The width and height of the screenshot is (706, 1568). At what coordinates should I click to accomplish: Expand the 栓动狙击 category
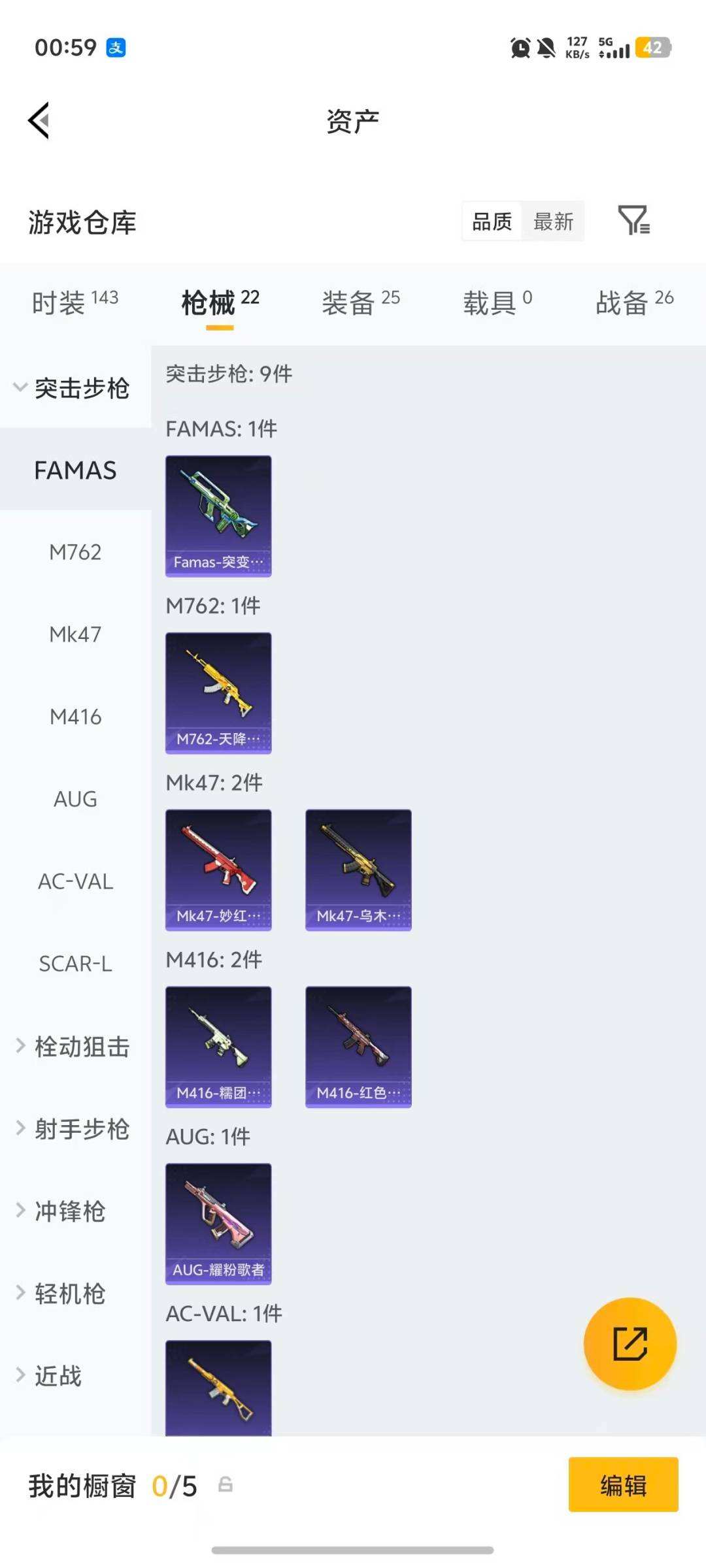[x=75, y=1047]
